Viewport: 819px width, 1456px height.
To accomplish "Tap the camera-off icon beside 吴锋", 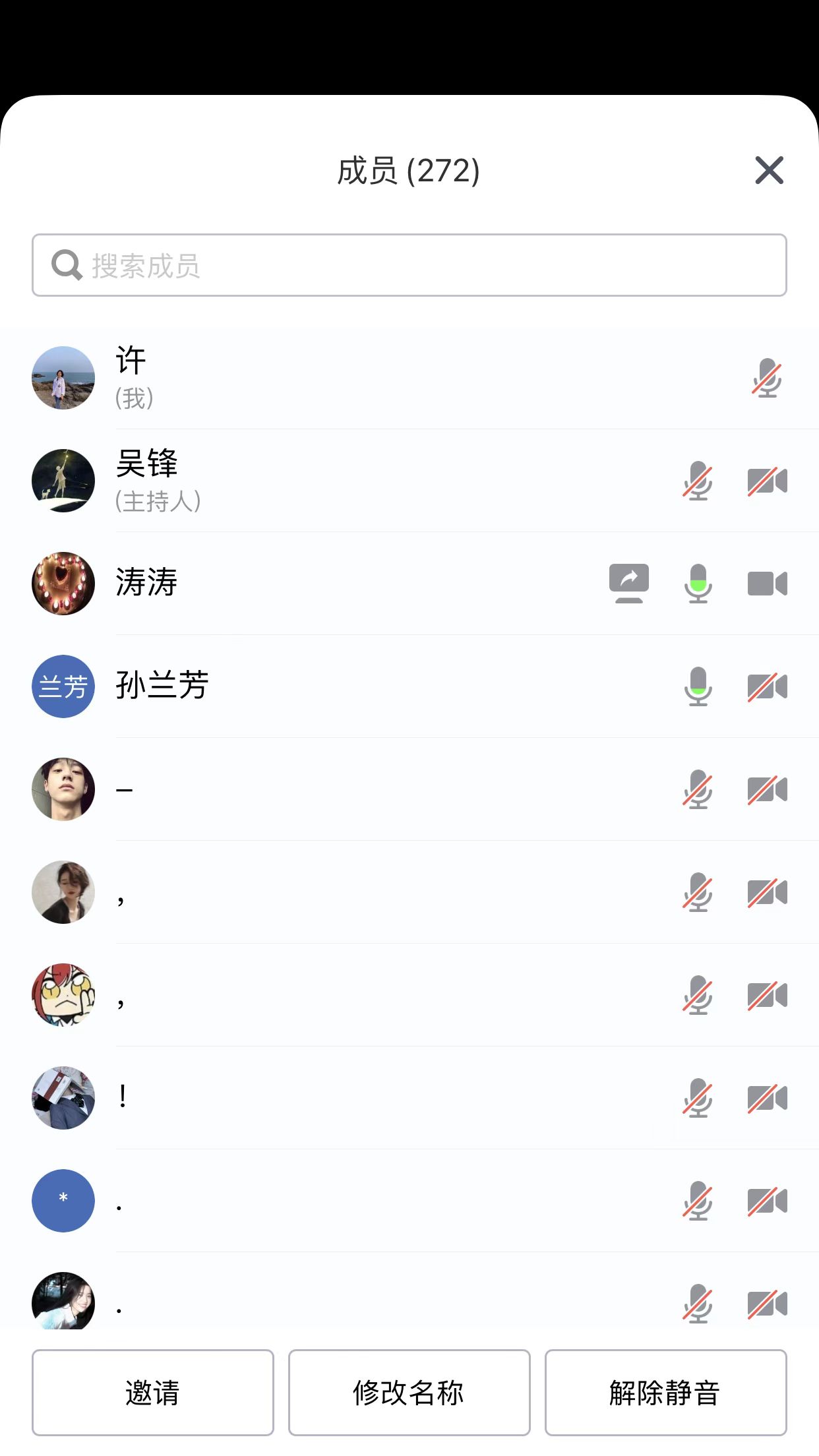I will click(x=767, y=481).
